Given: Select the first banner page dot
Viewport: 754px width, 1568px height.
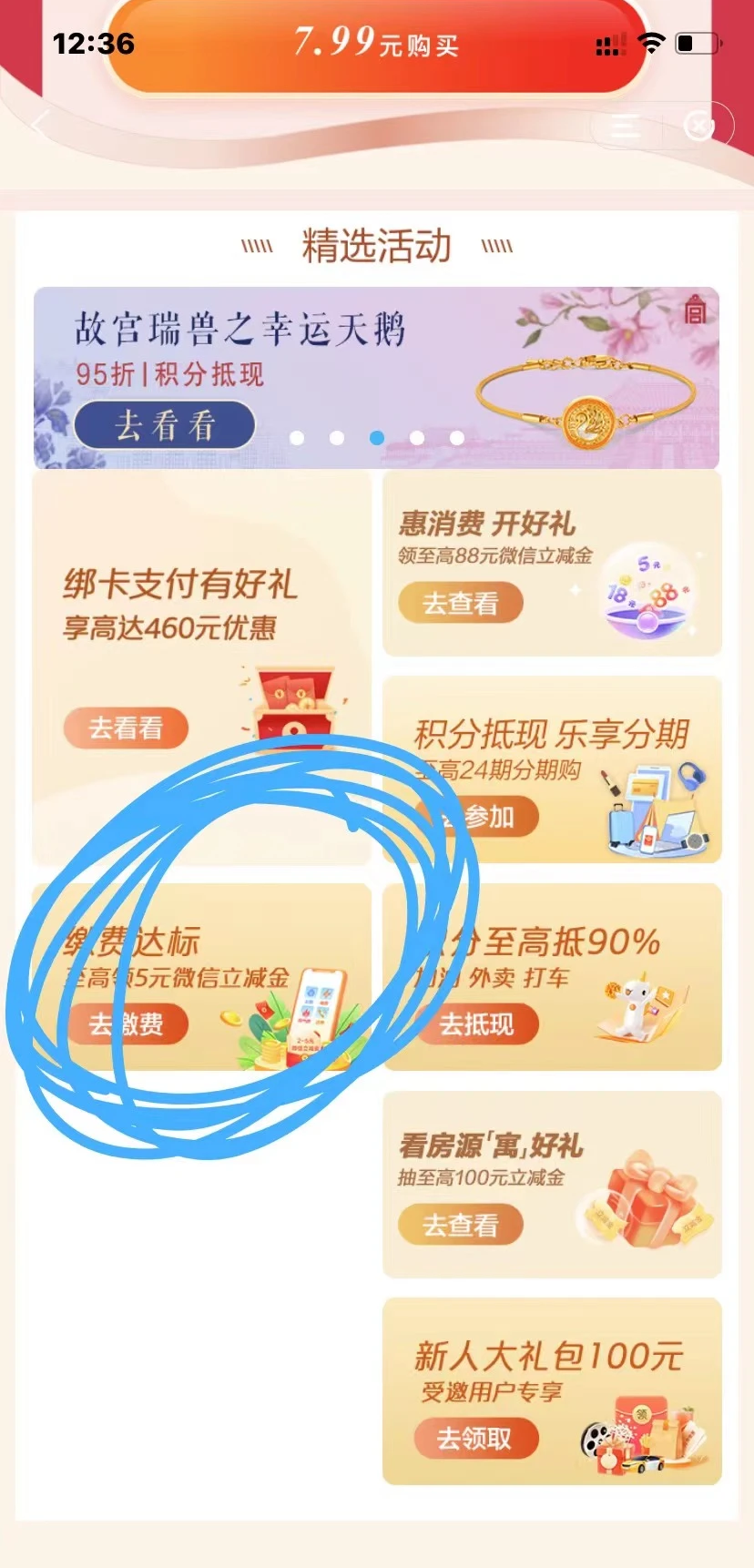Looking at the screenshot, I should click(297, 438).
